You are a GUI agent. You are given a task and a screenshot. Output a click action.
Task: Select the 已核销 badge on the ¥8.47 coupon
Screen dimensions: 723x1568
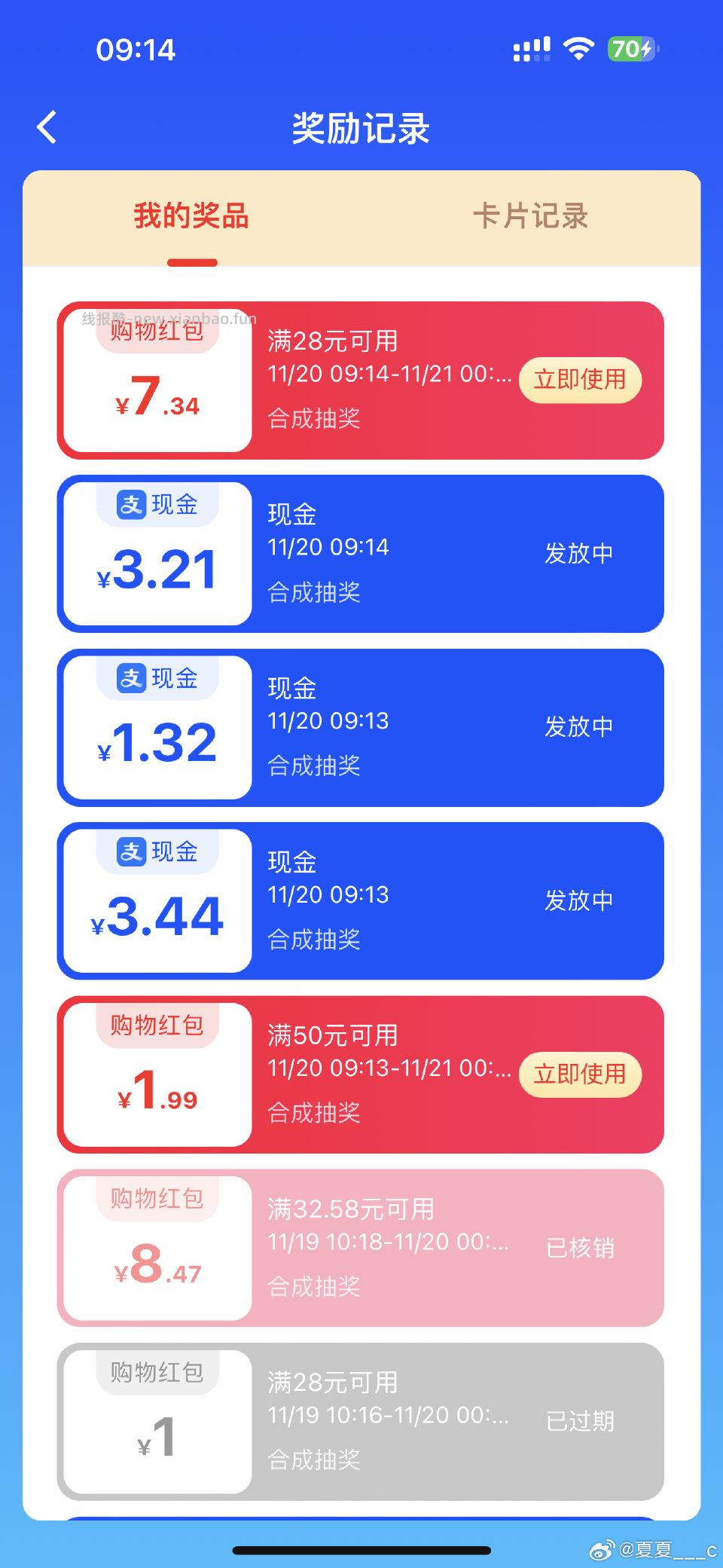[x=581, y=1249]
